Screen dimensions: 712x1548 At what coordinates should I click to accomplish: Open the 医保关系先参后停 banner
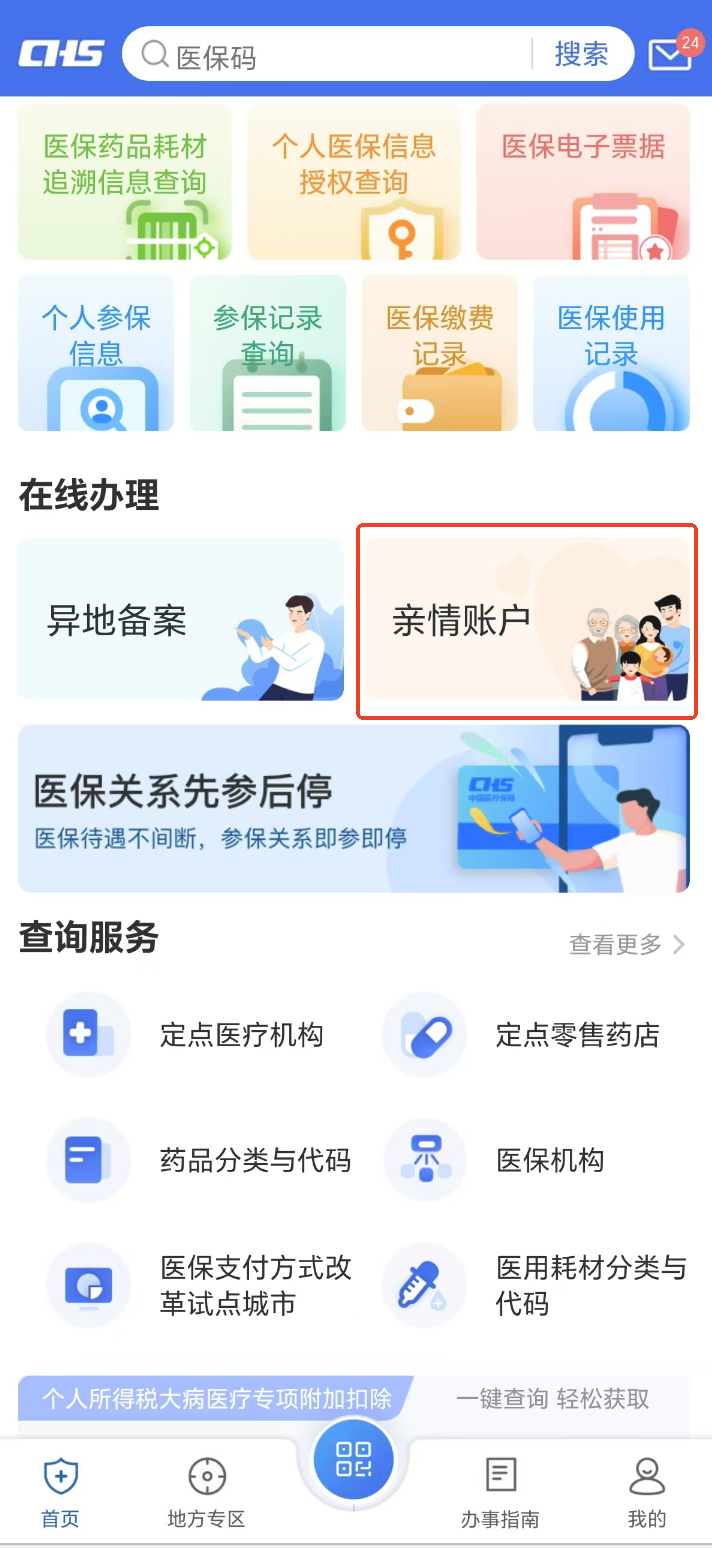coord(354,808)
